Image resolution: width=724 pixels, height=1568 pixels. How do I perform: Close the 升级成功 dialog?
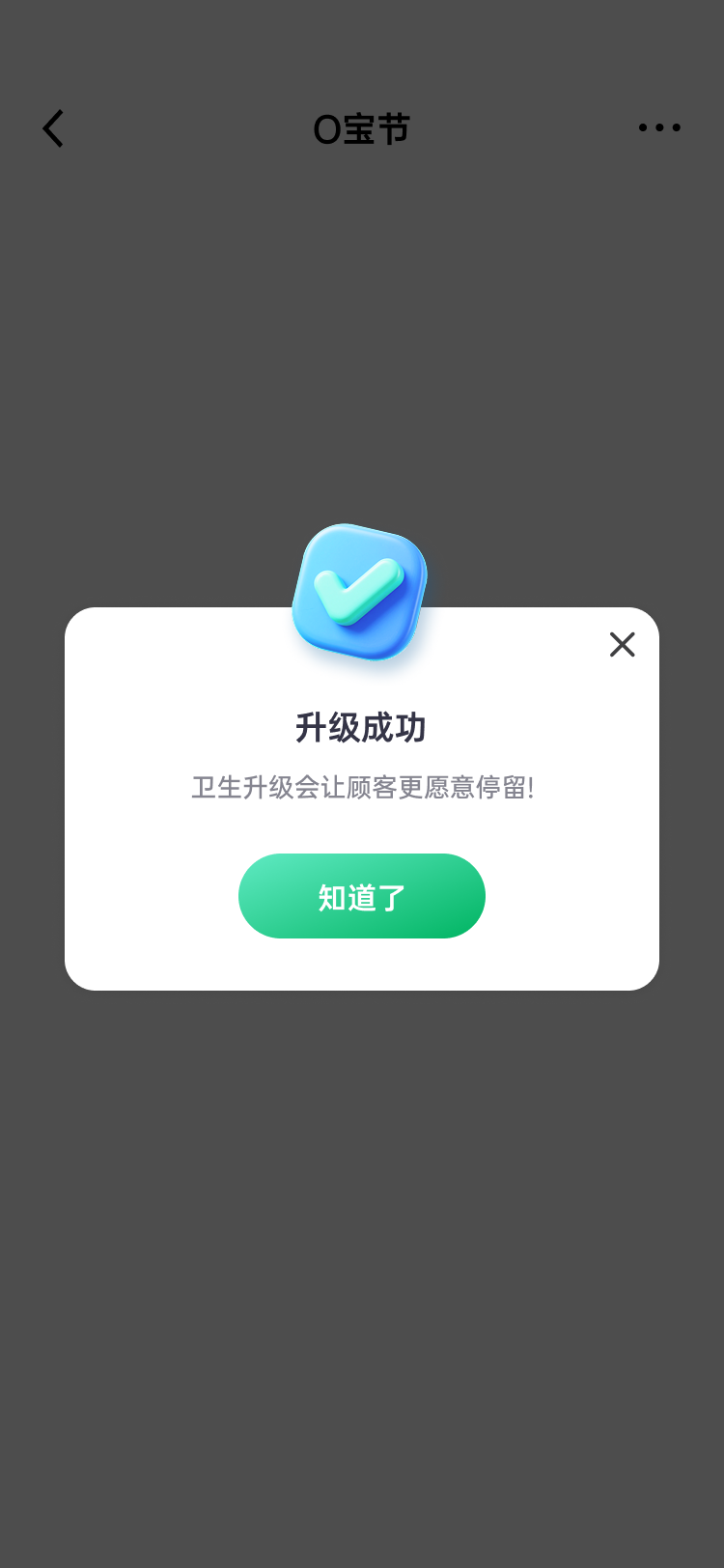click(x=622, y=644)
